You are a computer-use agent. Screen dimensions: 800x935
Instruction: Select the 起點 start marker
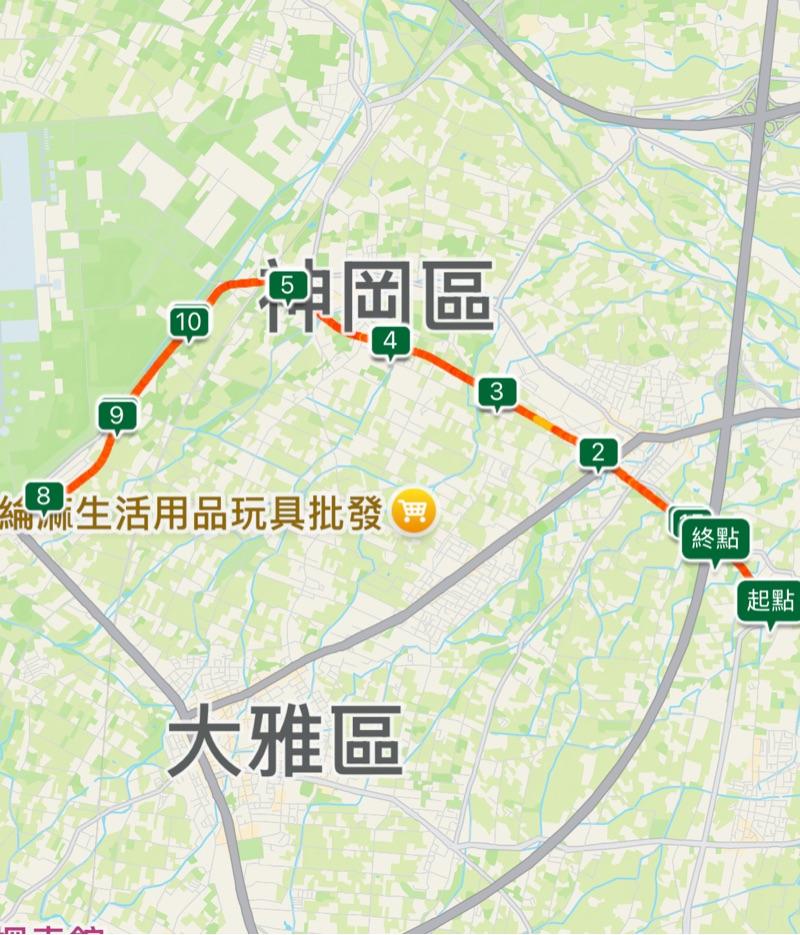click(x=769, y=601)
